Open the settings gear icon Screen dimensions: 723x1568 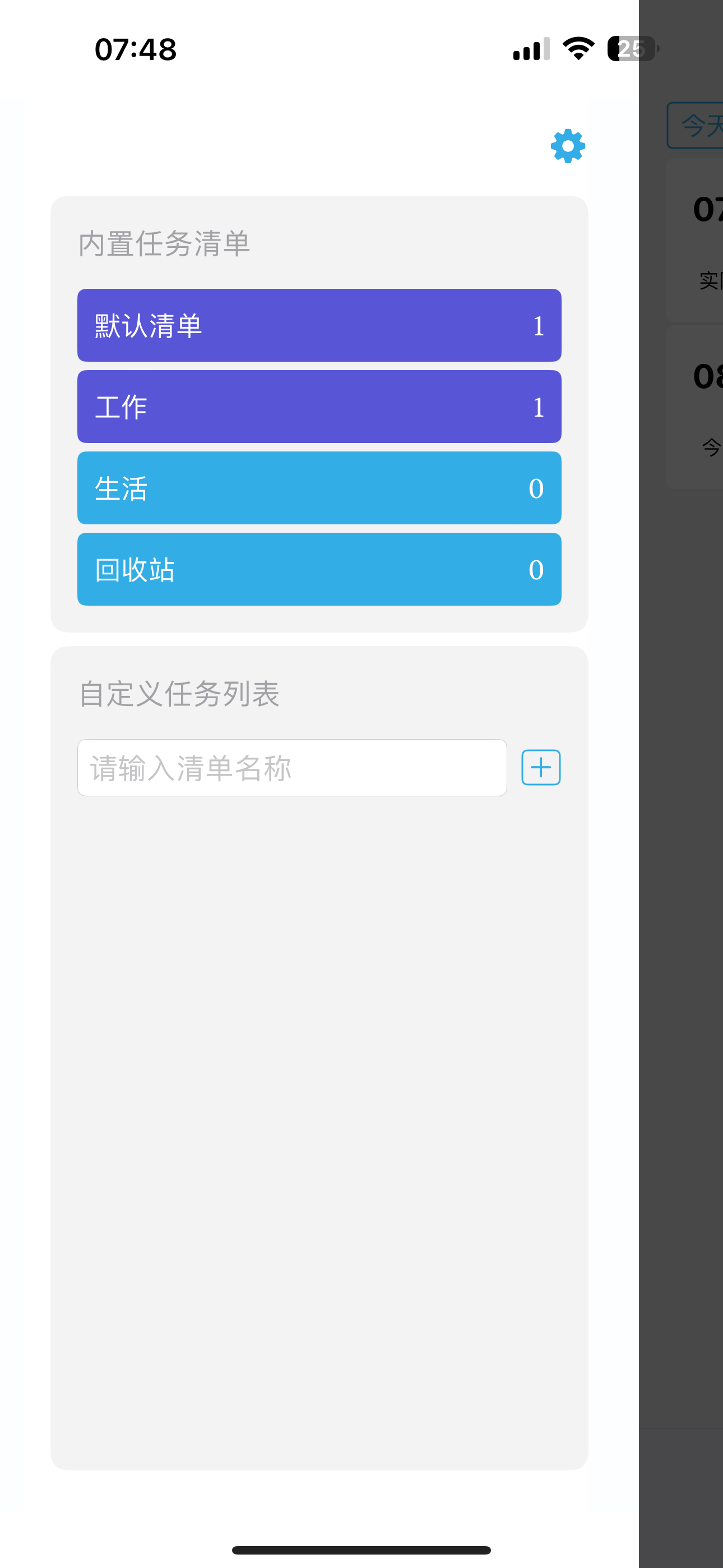point(567,146)
